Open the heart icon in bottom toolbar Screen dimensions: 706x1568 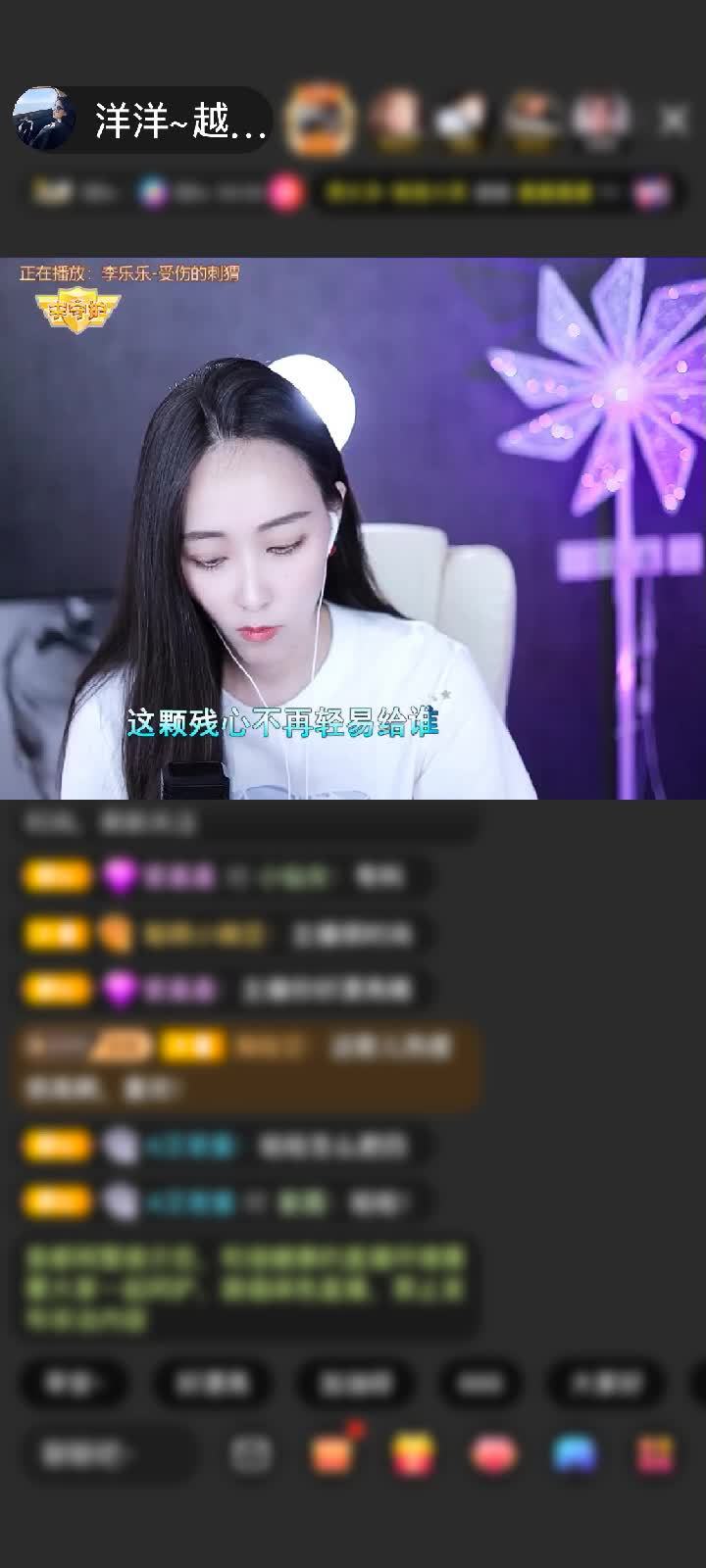tap(493, 1453)
